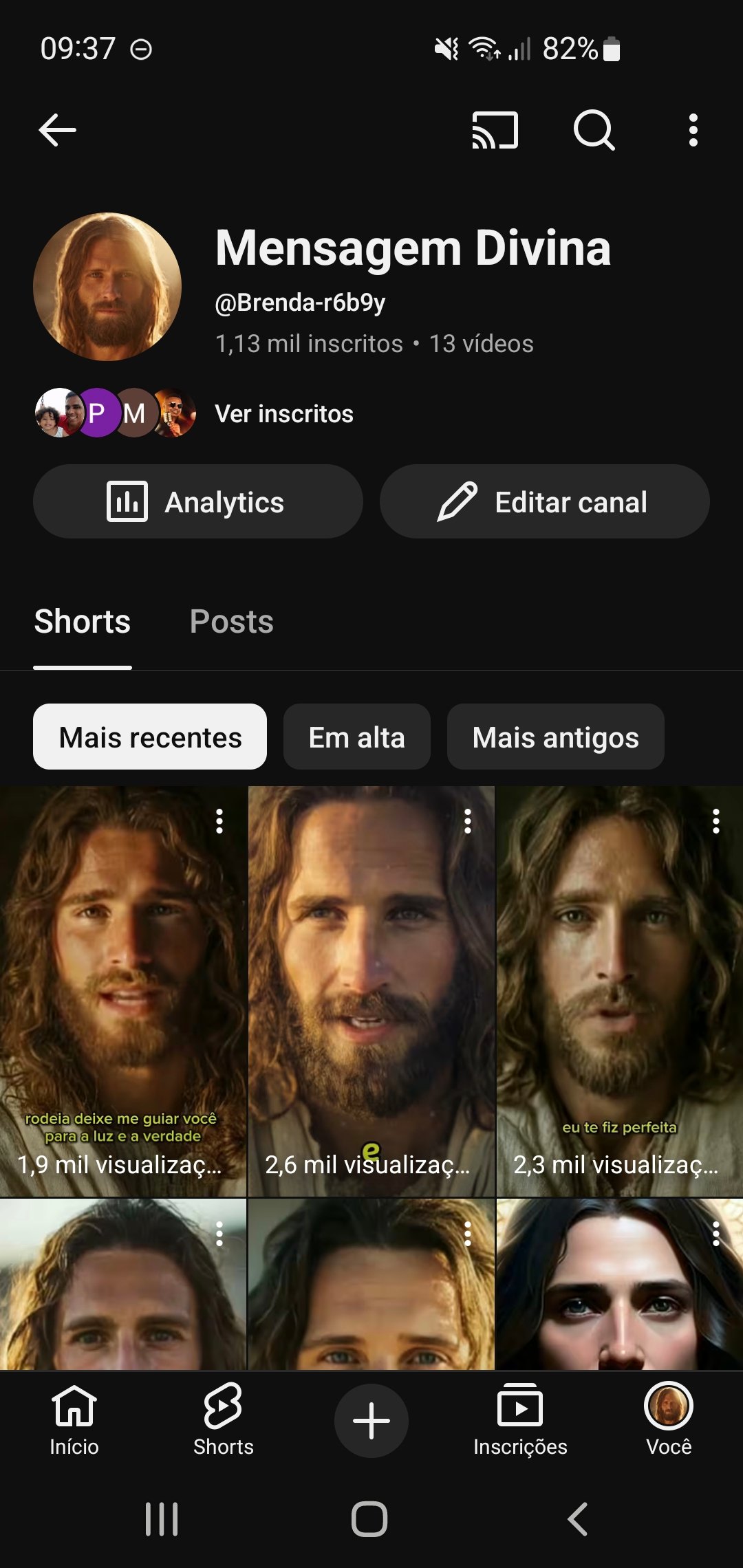Viewport: 743px width, 1568px height.
Task: Go back using the top-left arrow
Action: pyautogui.click(x=57, y=130)
